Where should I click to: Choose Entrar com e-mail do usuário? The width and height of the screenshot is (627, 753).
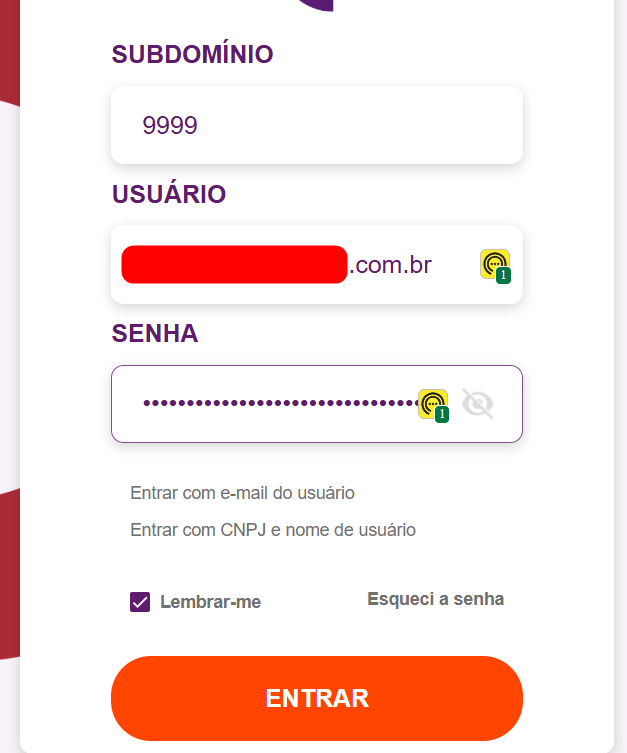242,493
